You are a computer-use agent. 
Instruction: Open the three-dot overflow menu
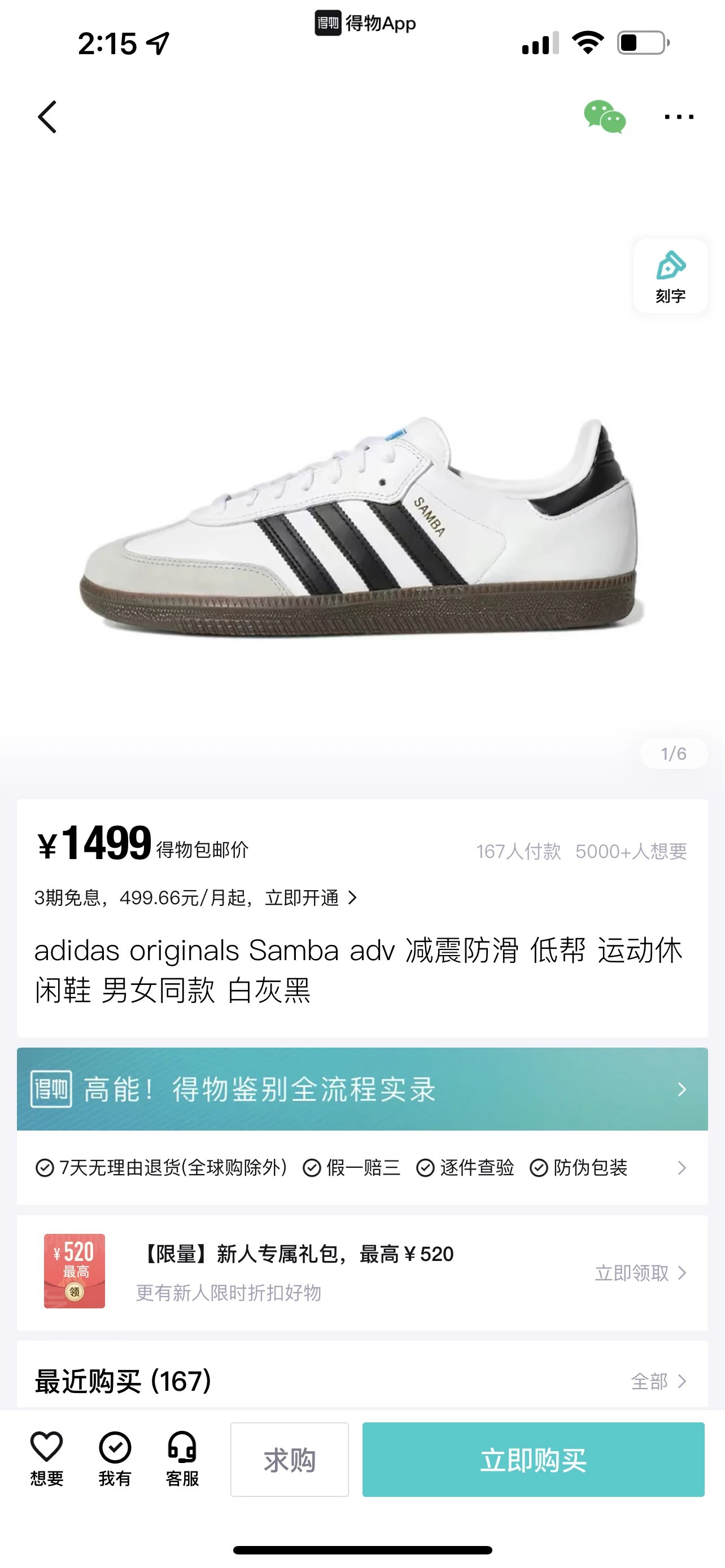[678, 116]
